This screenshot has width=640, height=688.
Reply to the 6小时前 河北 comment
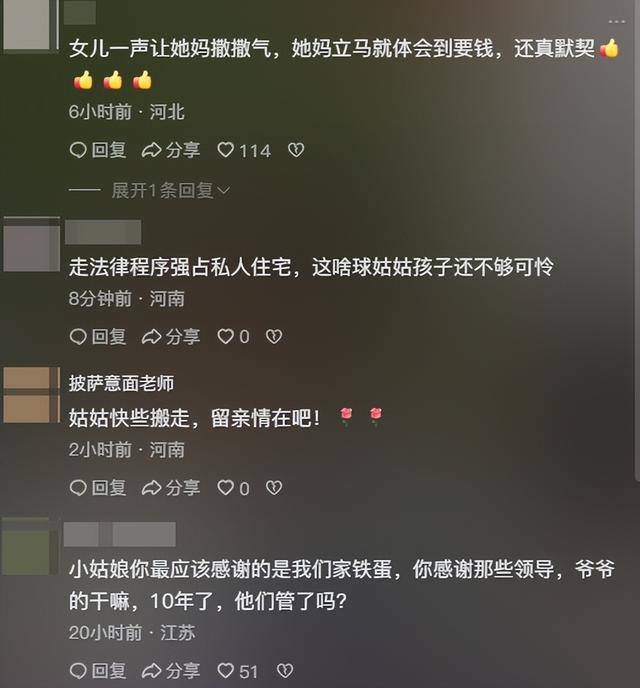(x=98, y=150)
